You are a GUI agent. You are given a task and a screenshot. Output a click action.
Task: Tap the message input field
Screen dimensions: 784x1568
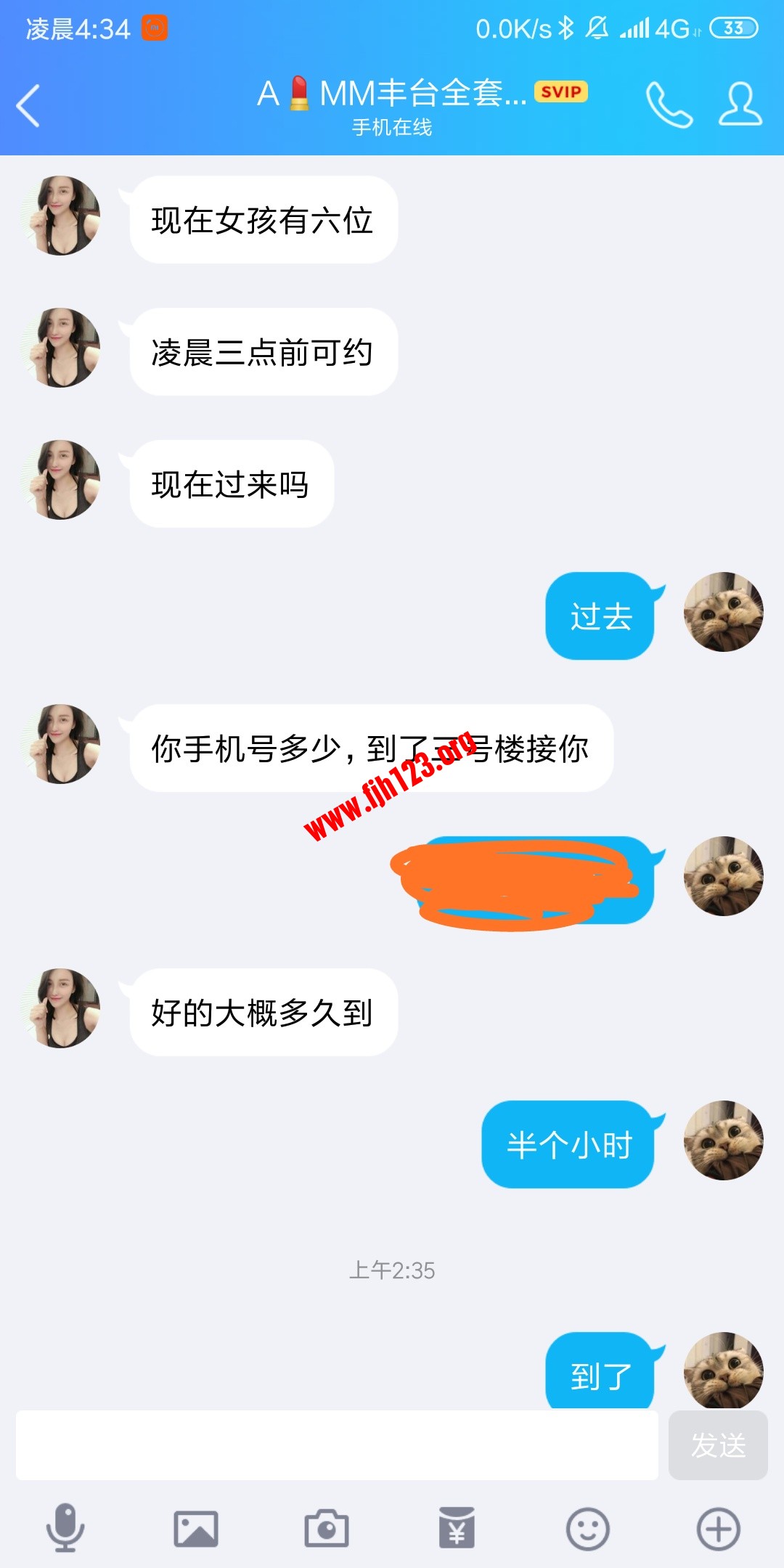click(337, 1445)
